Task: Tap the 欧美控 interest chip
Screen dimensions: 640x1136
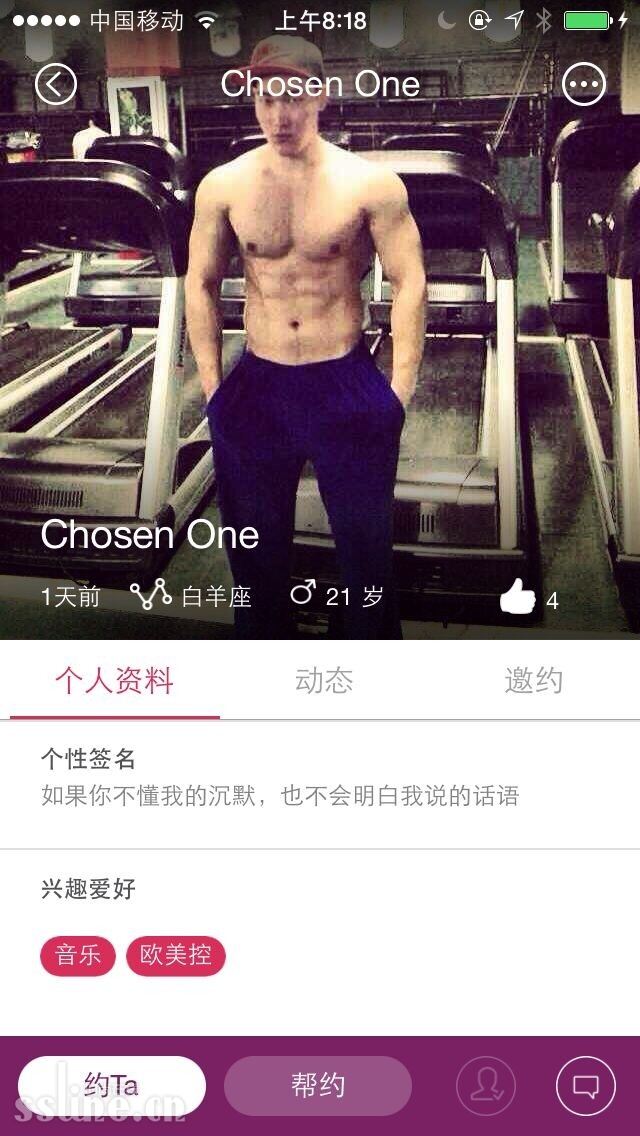Action: coord(176,955)
